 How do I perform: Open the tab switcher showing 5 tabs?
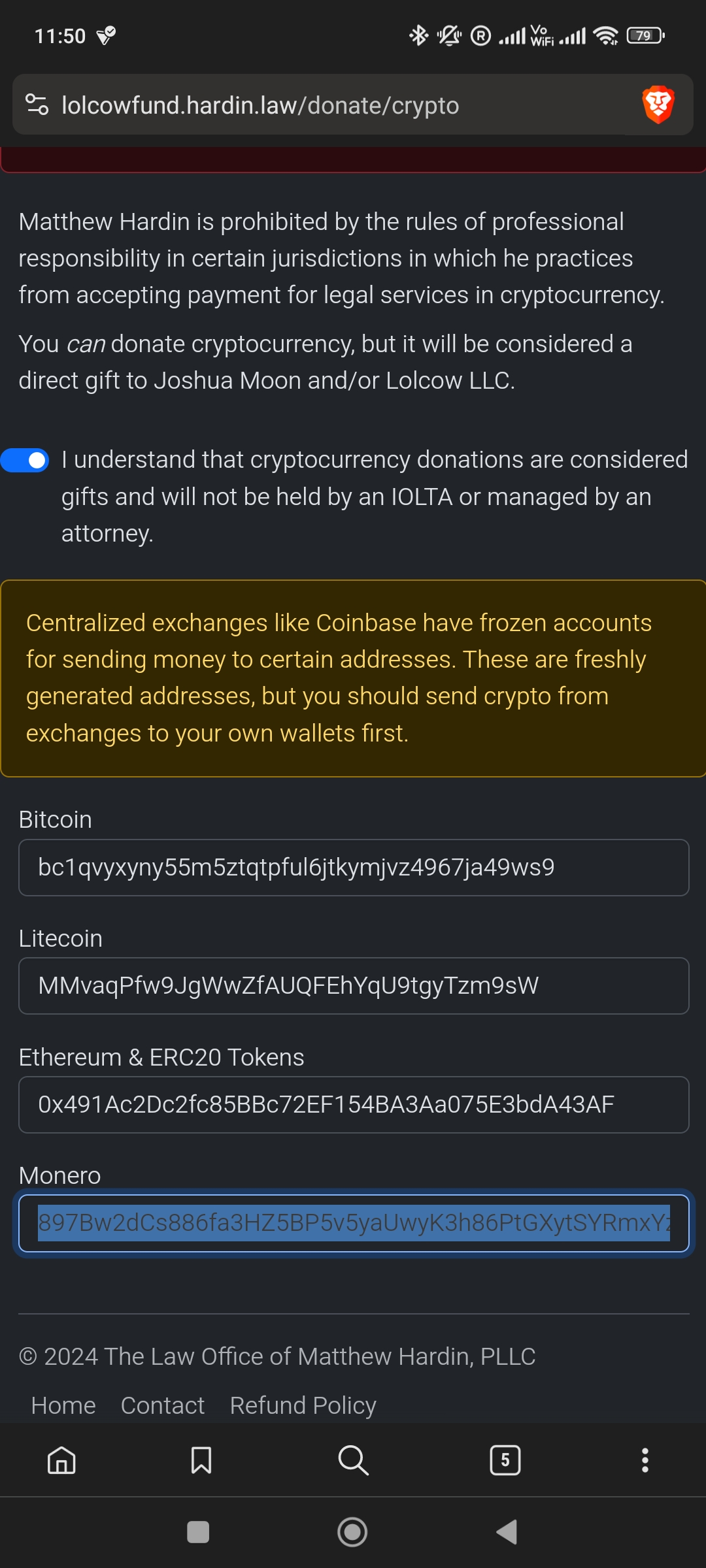(x=505, y=1460)
